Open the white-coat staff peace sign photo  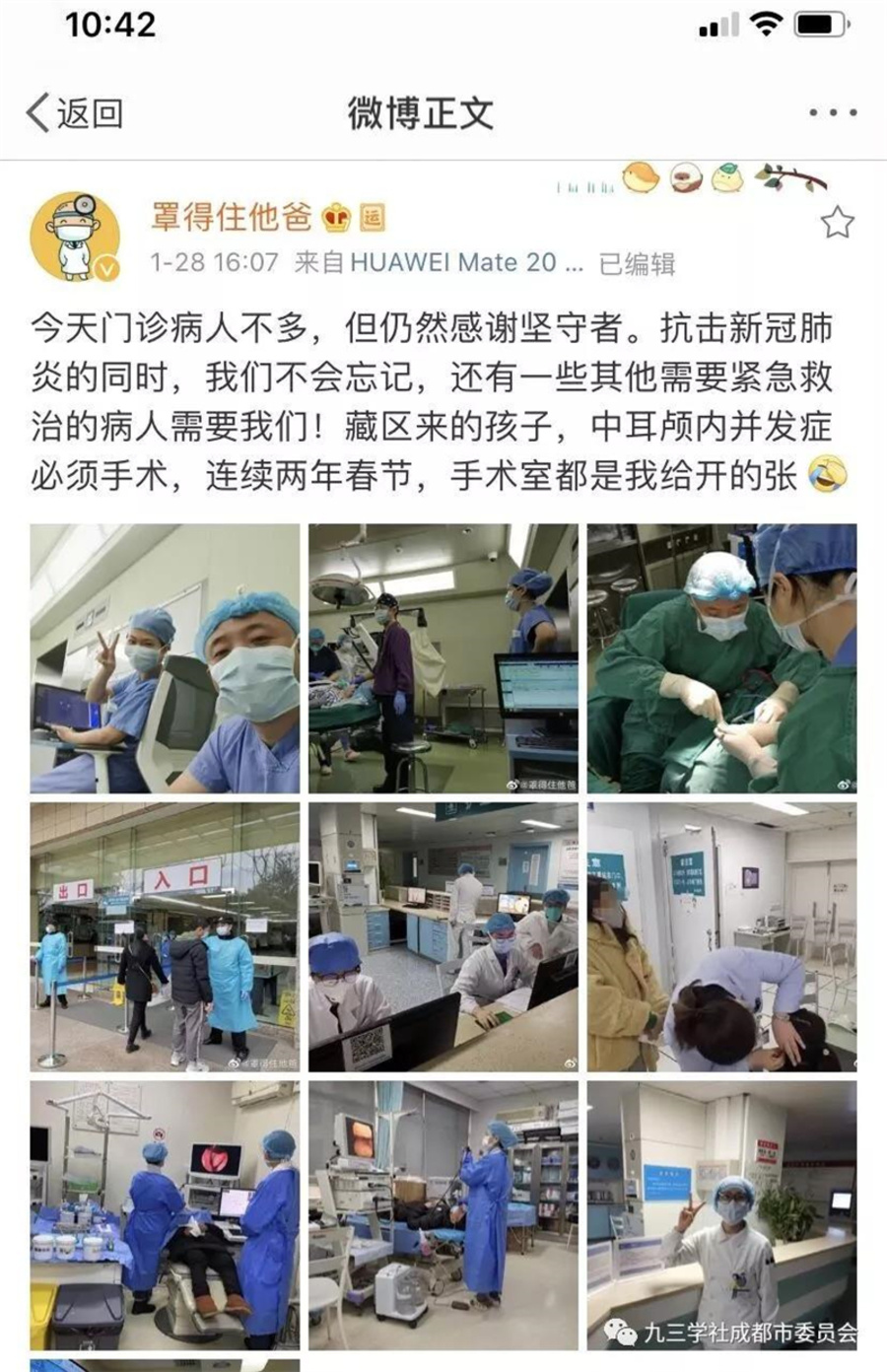coord(721,1214)
